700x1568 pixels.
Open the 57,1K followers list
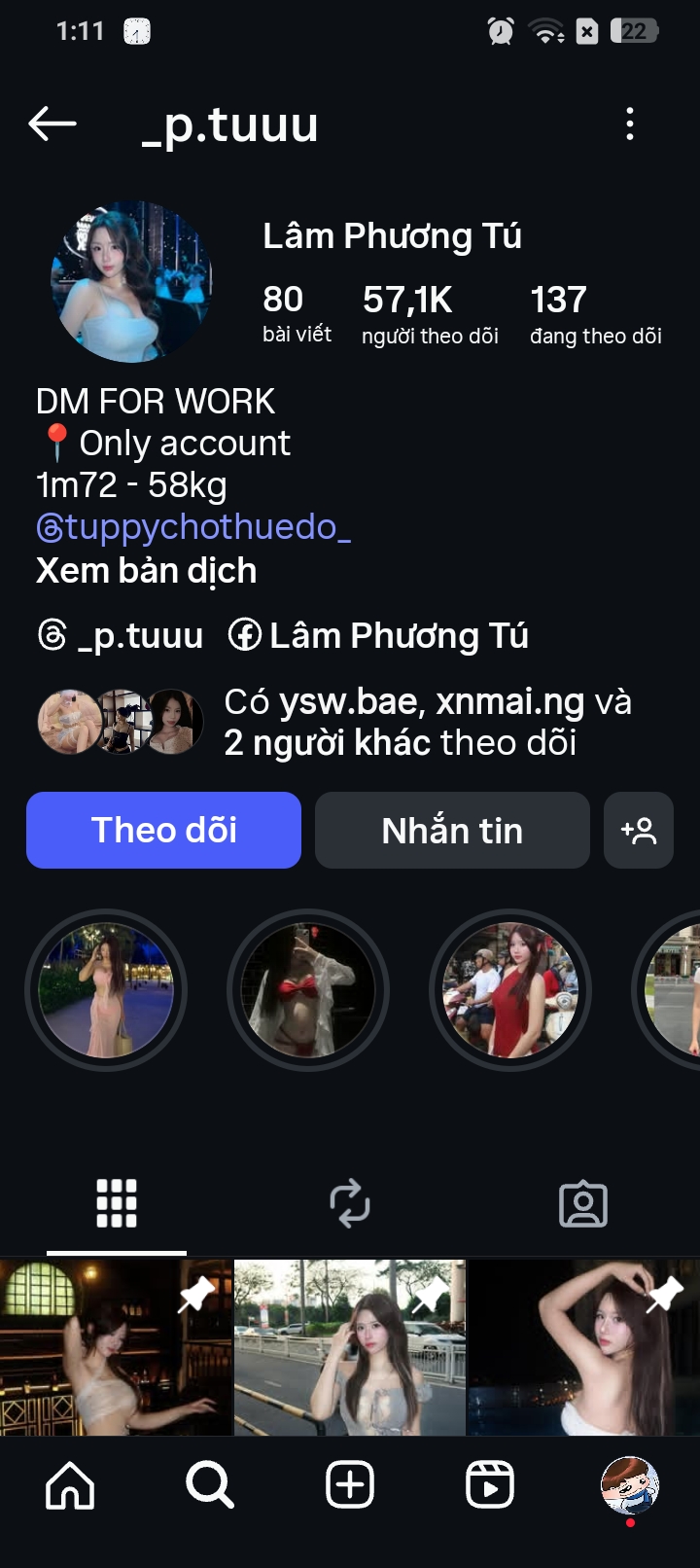click(429, 313)
